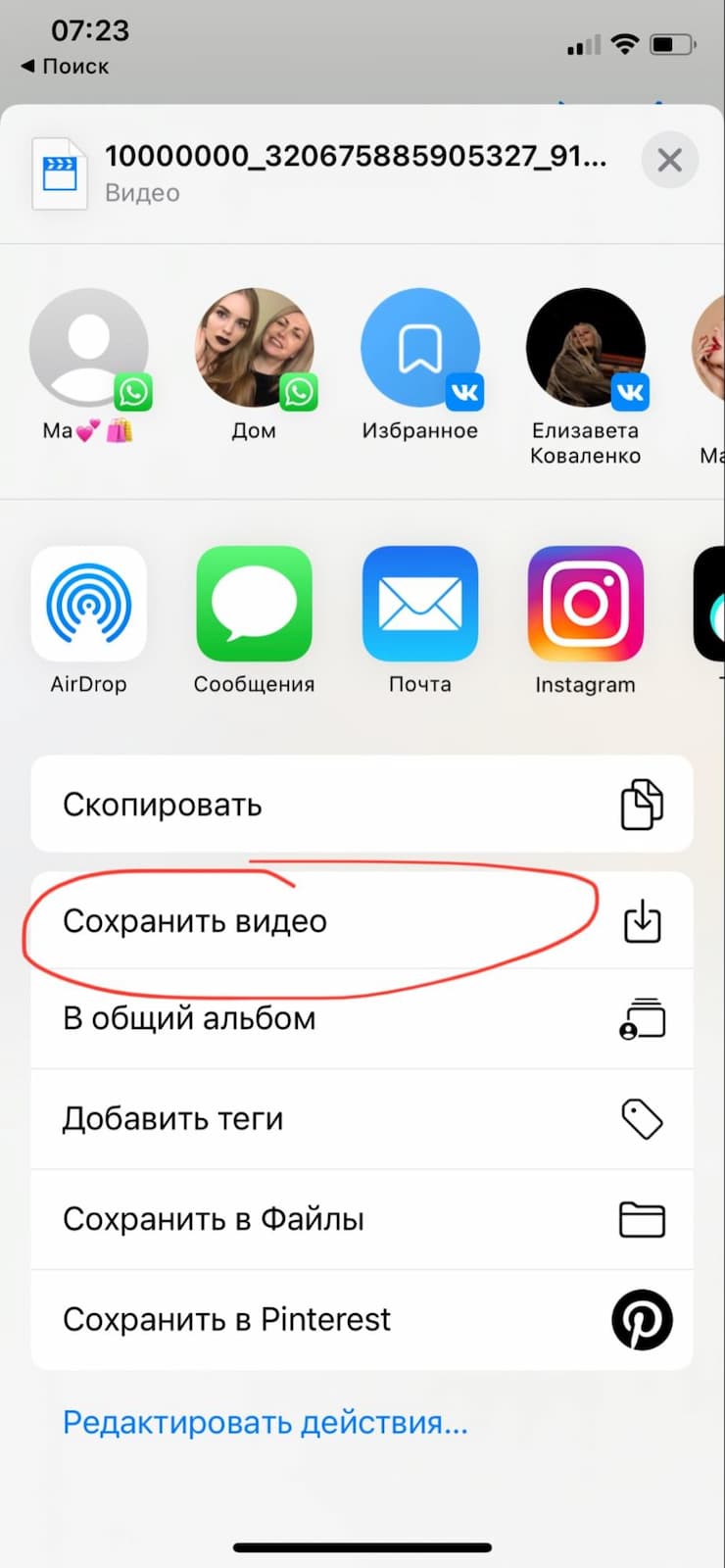Save the video to Pinterest
725x1568 pixels.
click(x=362, y=1319)
